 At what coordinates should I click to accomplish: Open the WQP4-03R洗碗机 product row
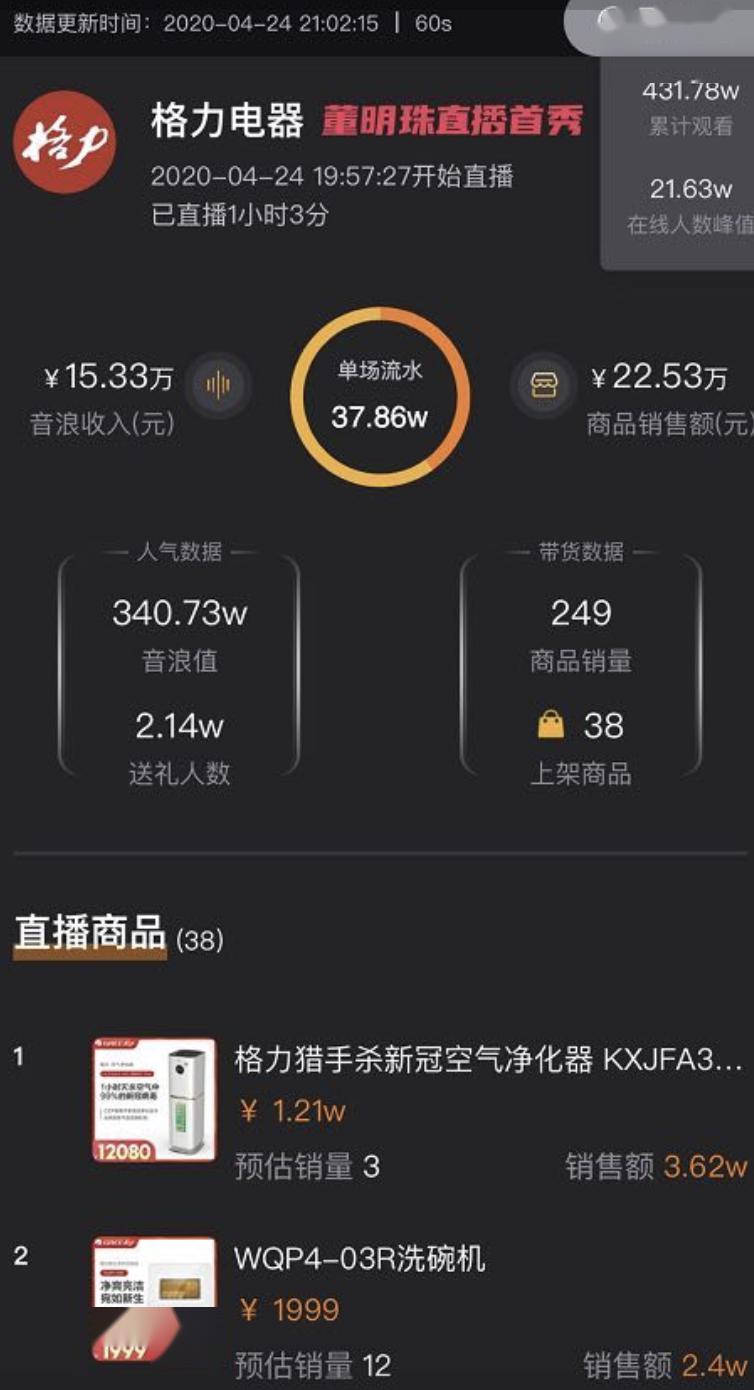pyautogui.click(x=377, y=1310)
